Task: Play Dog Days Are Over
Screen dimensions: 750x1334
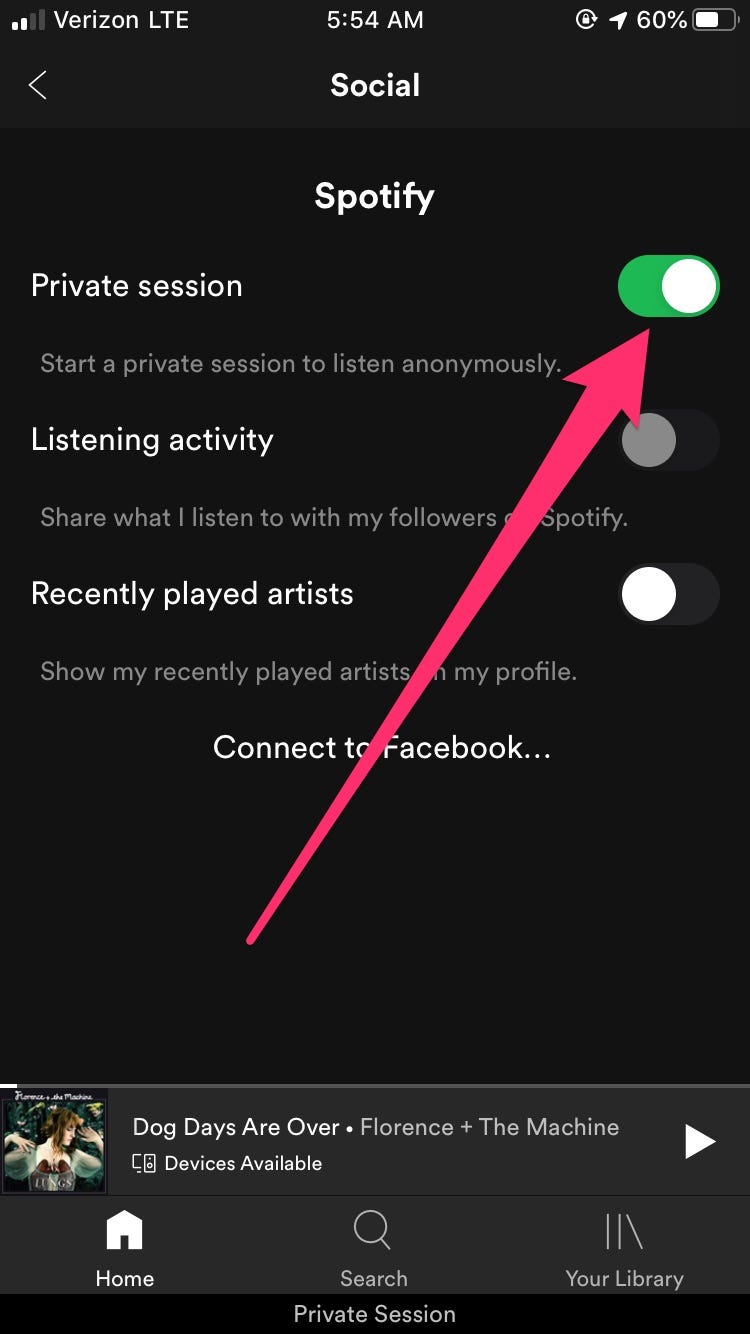Action: [699, 1141]
